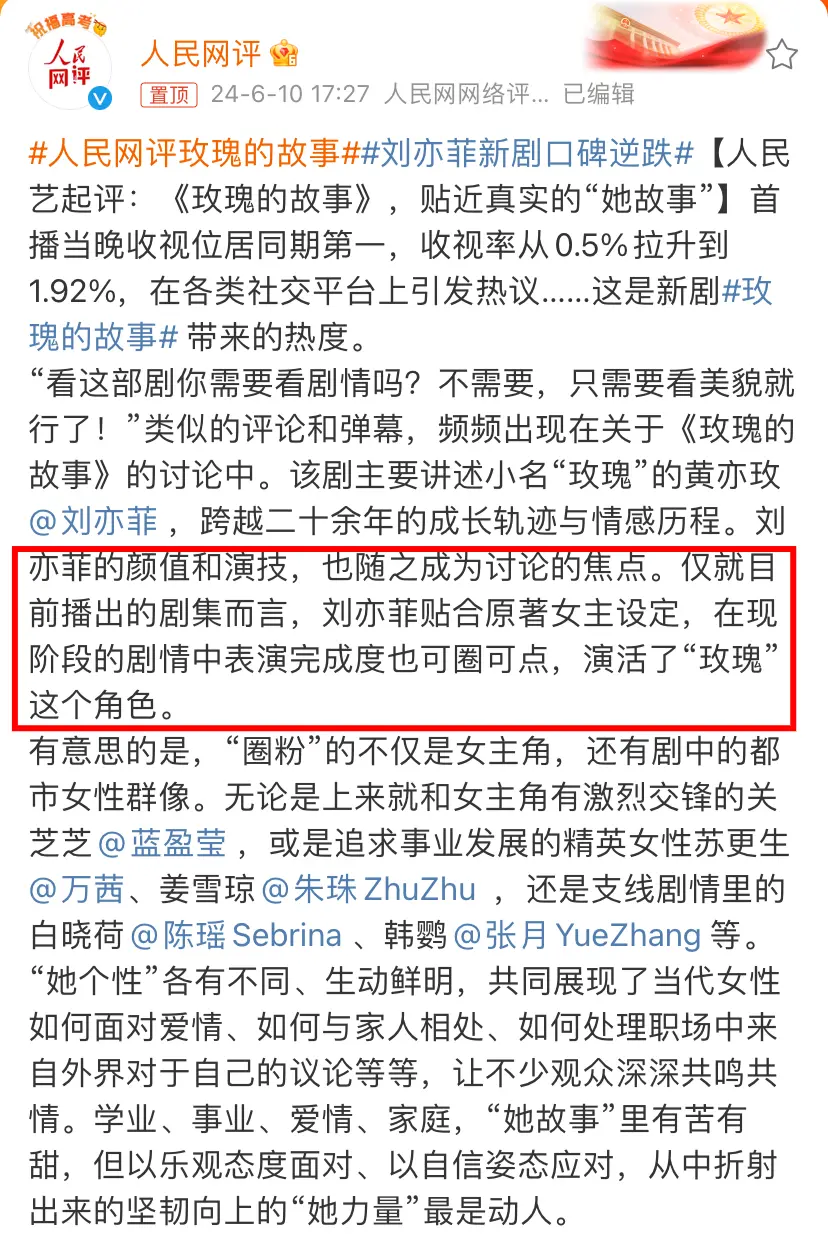Open the 人民网评 profile avatar
828x1241 pixels.
tap(68, 67)
